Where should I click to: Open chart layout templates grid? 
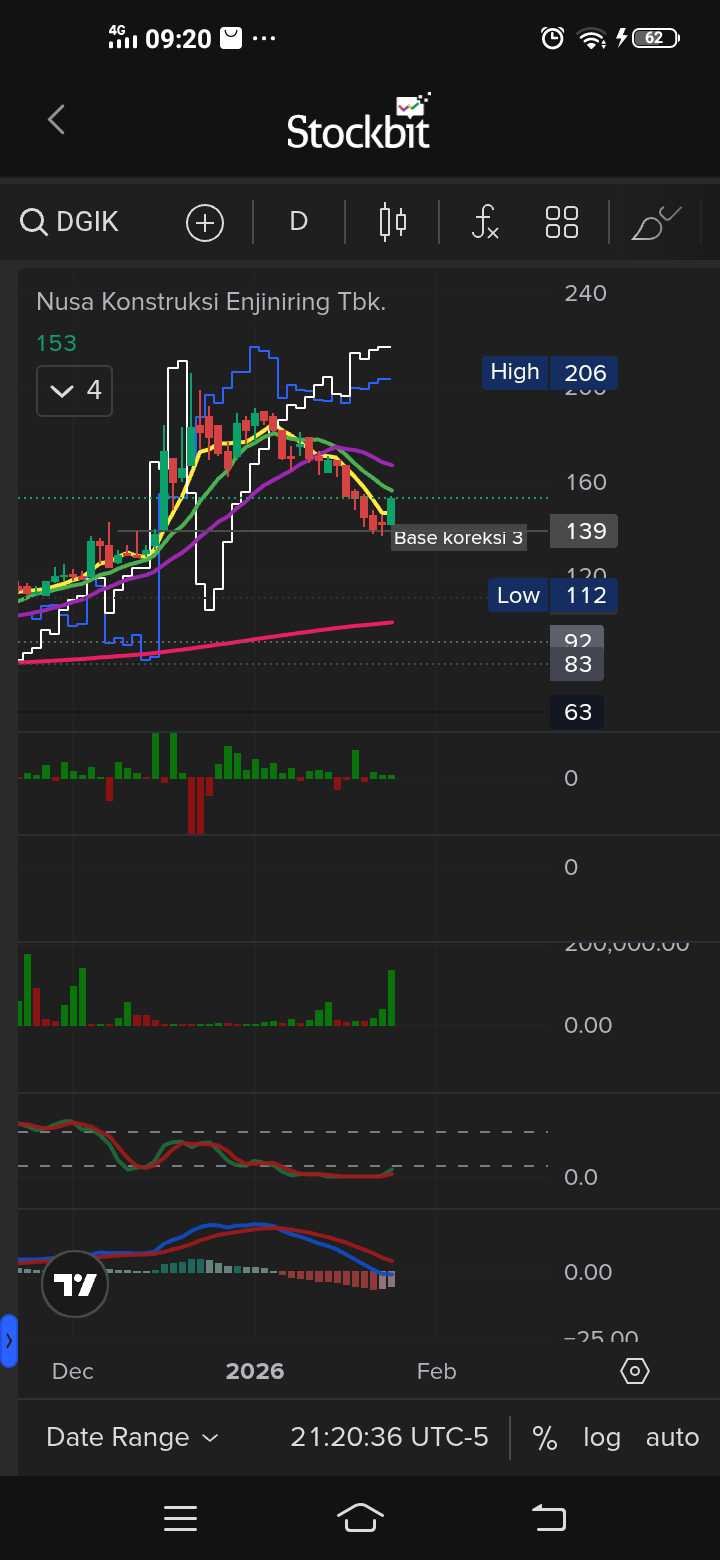562,222
